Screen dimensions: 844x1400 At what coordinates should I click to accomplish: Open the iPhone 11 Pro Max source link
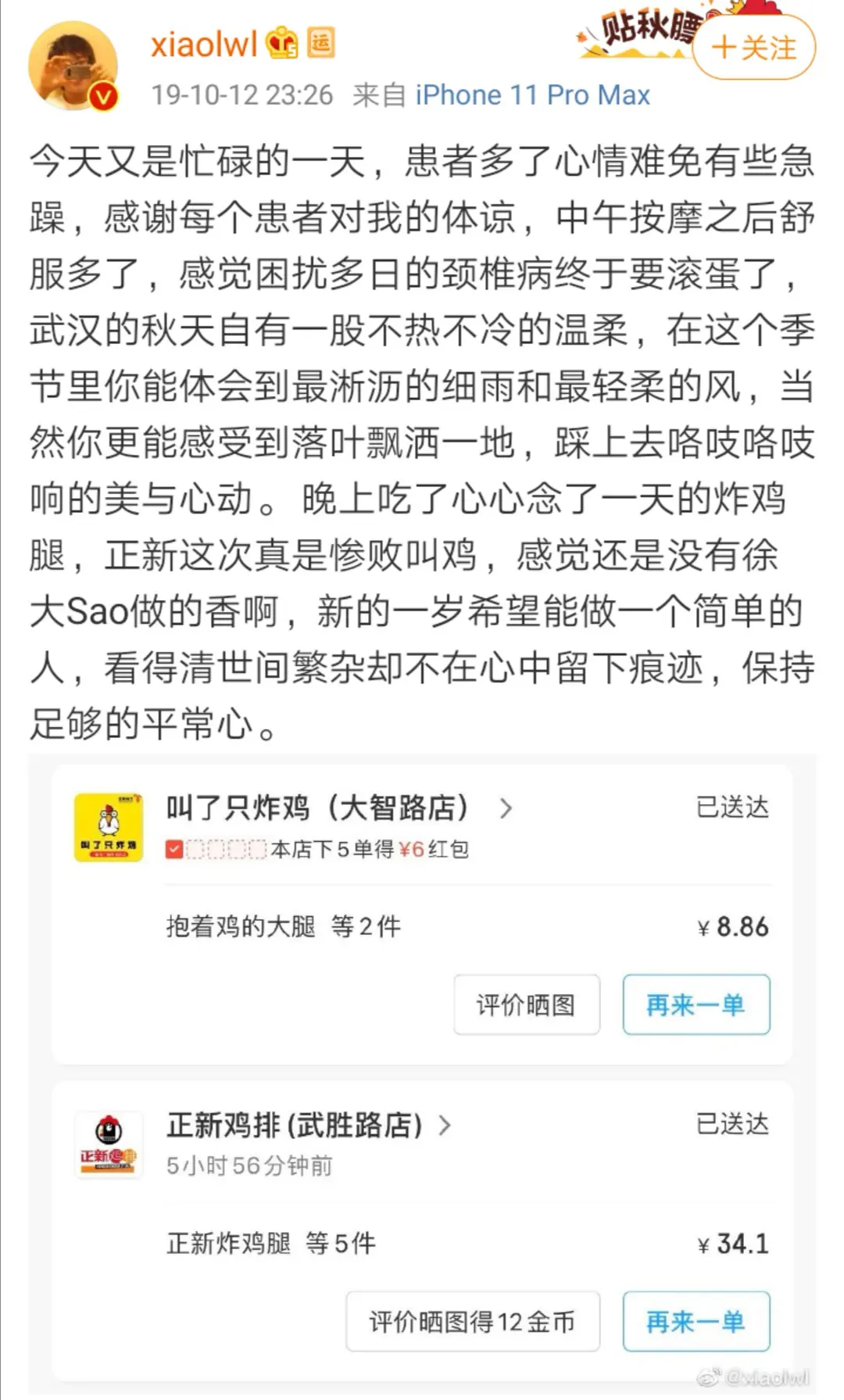point(532,95)
